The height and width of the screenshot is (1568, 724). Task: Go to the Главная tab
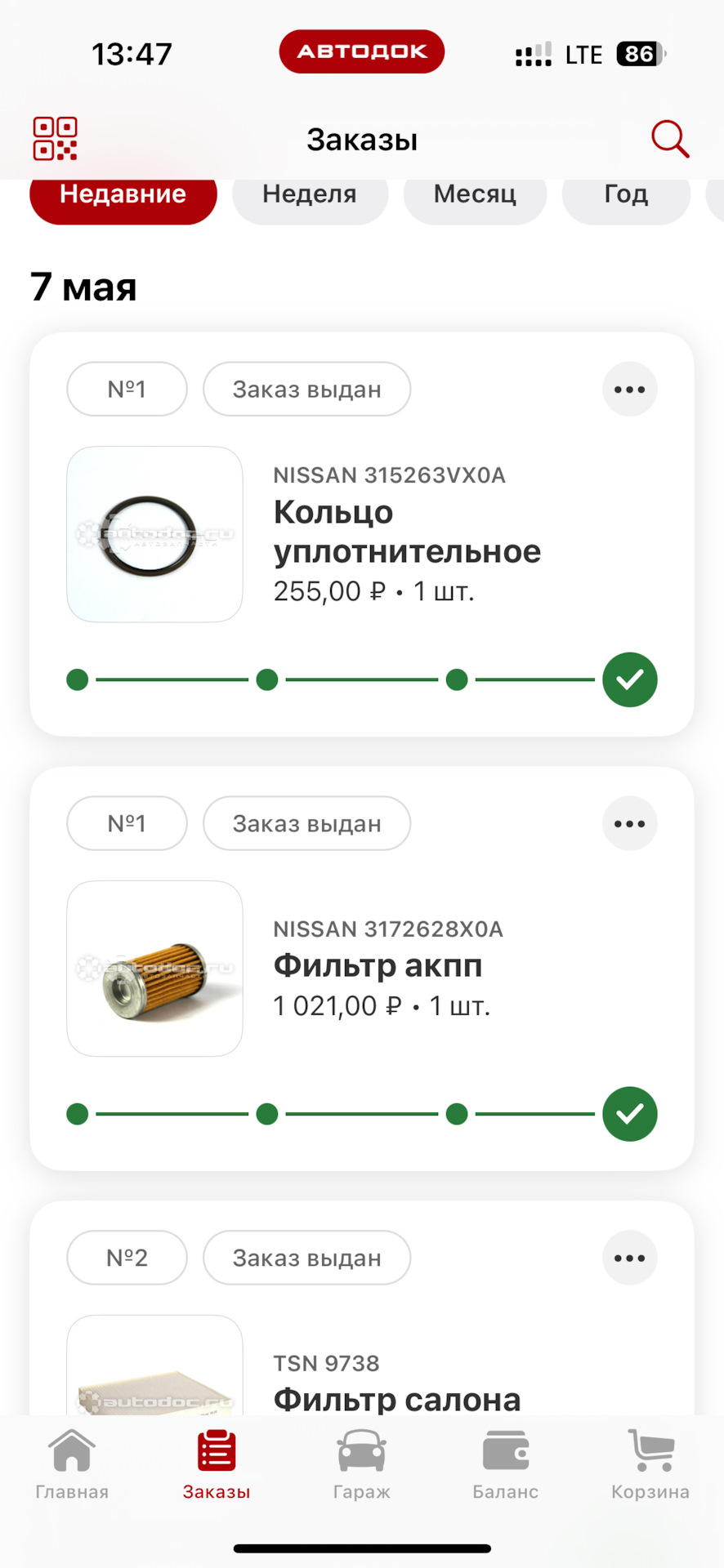pos(72,1465)
